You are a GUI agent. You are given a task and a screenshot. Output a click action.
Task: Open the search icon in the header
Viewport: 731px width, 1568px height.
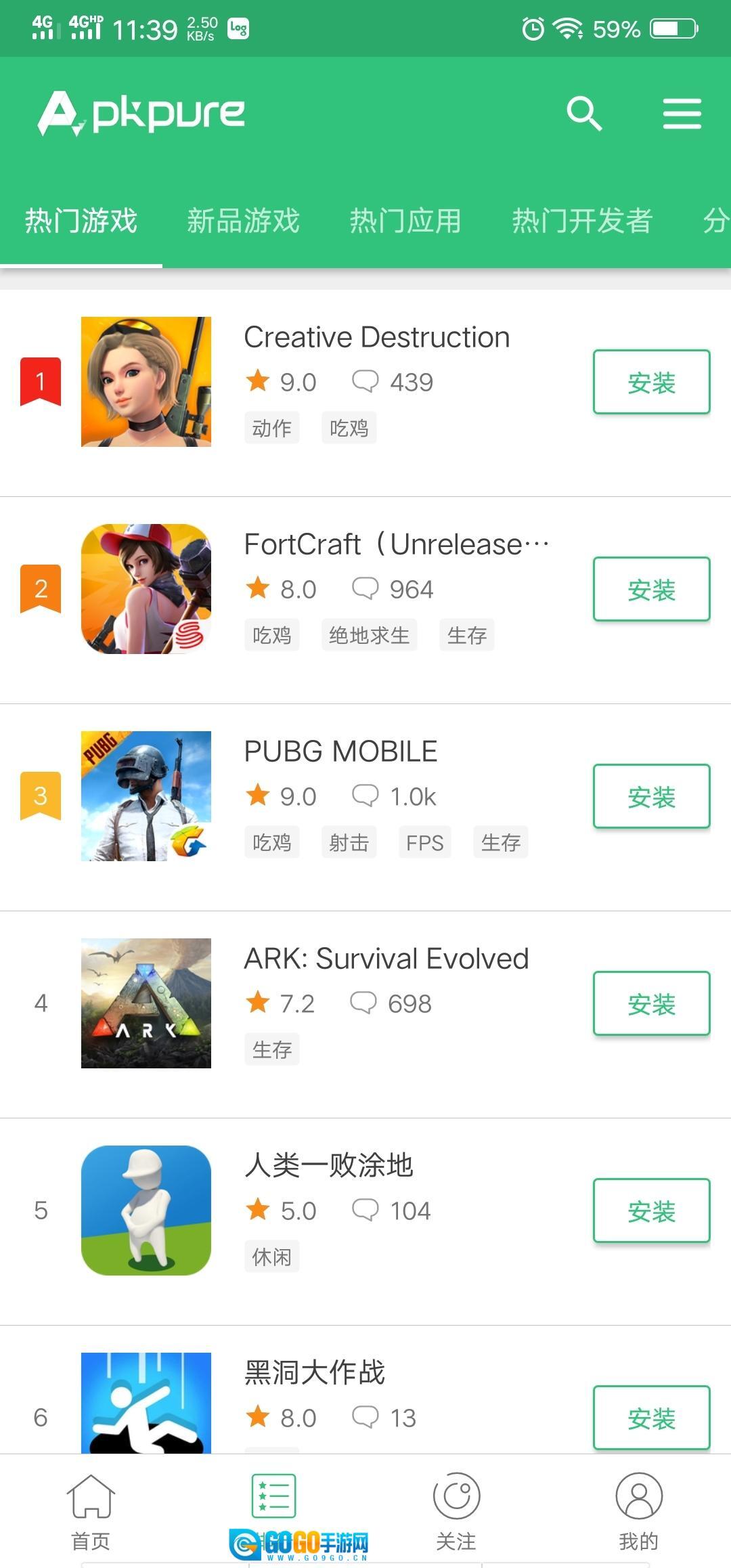tap(584, 113)
